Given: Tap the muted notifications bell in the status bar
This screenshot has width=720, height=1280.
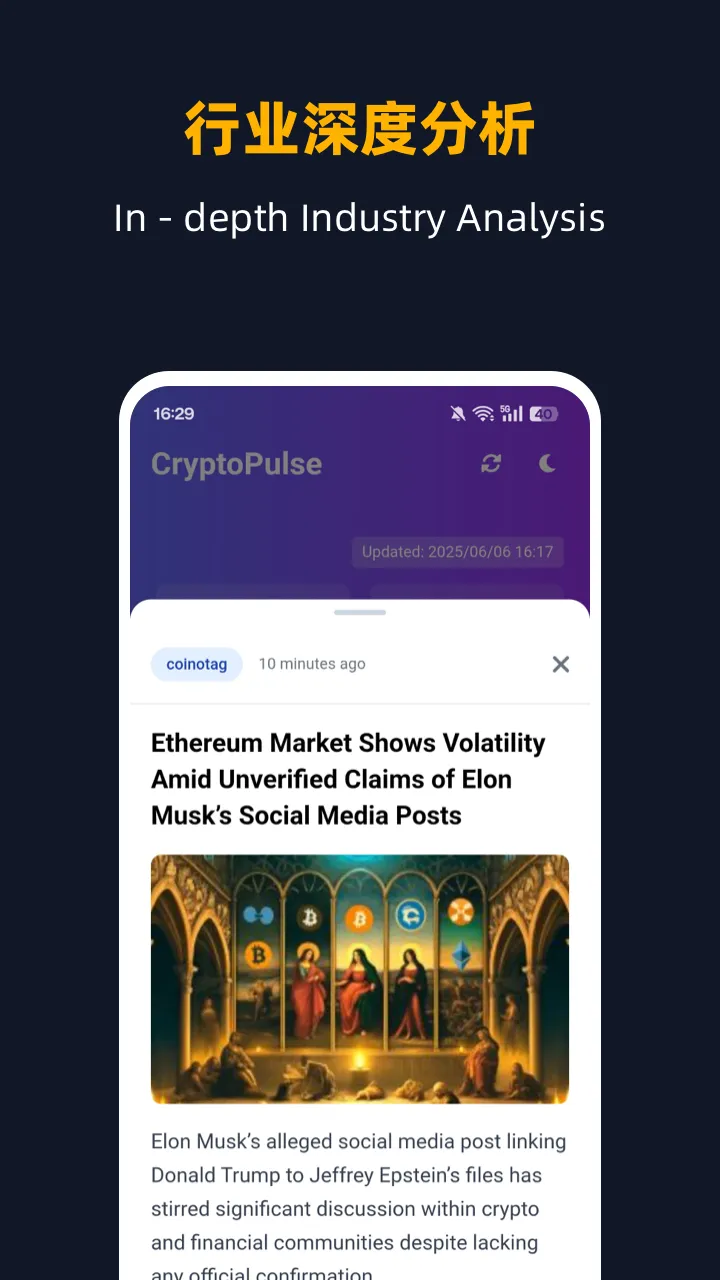Looking at the screenshot, I should tap(455, 413).
